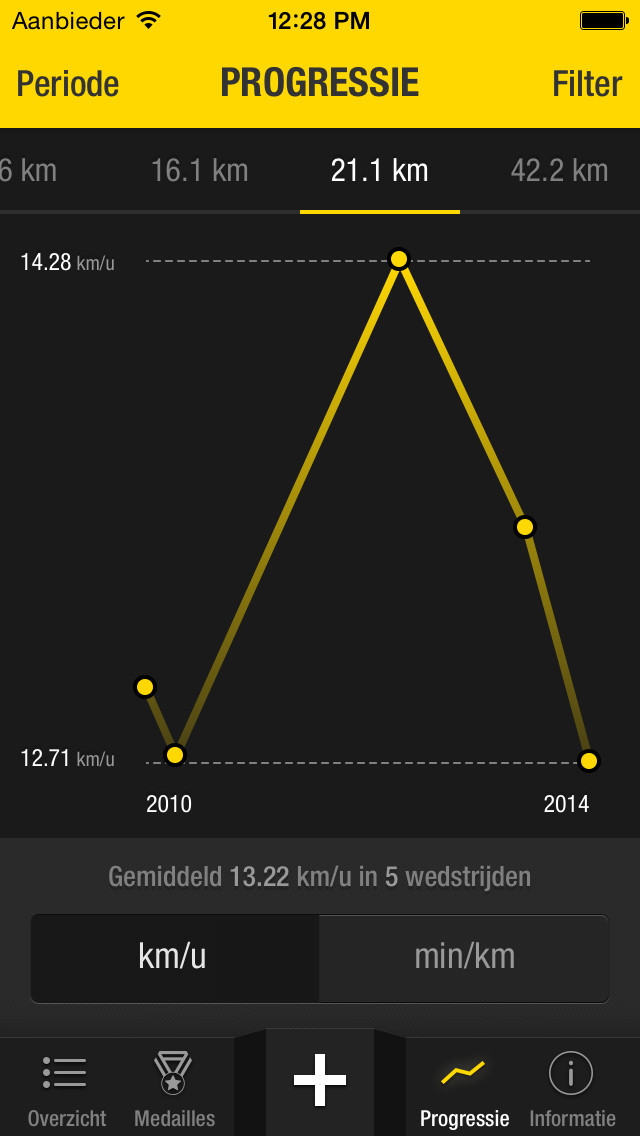Go to the Overzicht tab

tap(66, 1089)
